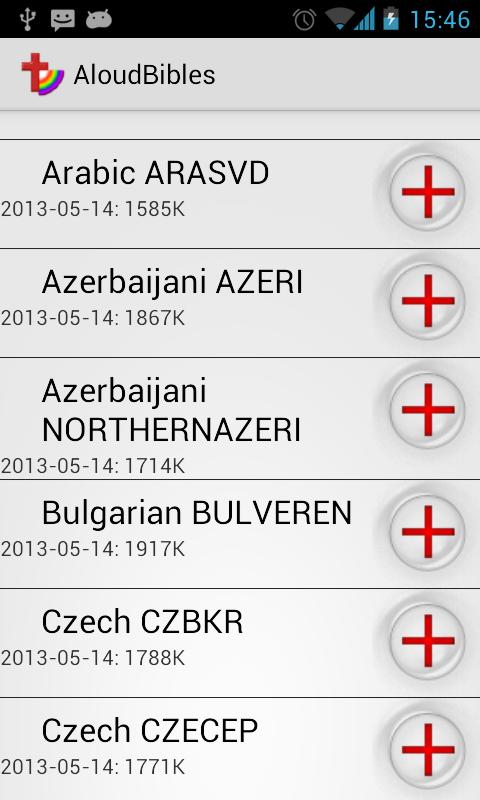Screen dimensions: 480x800
Task: Select the Bulgarian BULVEREN row
Action: click(x=240, y=534)
